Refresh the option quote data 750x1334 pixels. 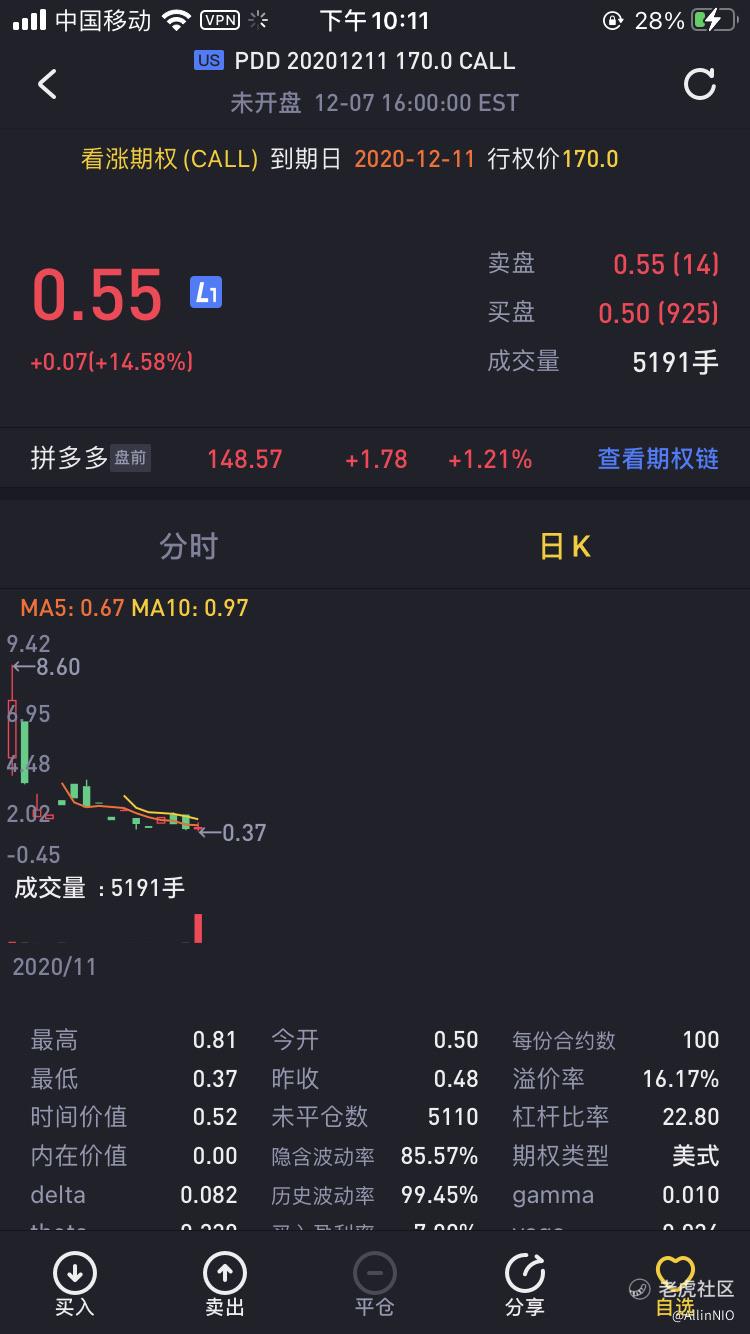(x=699, y=84)
